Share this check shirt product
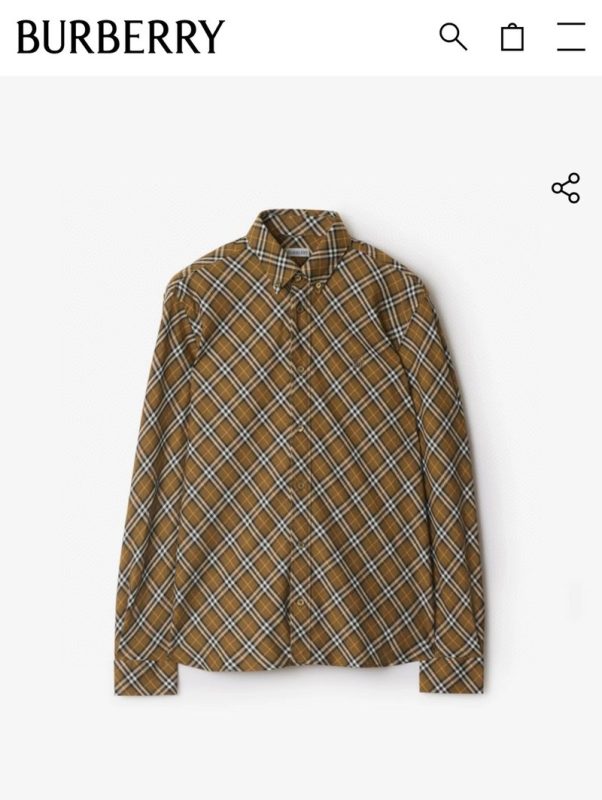 [565, 188]
